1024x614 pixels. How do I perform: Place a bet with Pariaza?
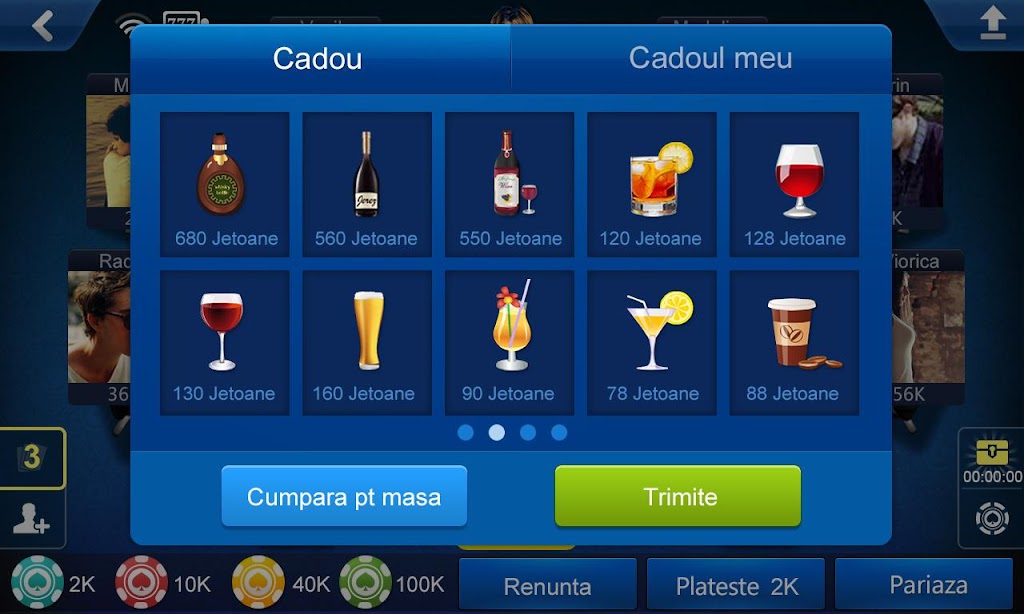click(927, 586)
